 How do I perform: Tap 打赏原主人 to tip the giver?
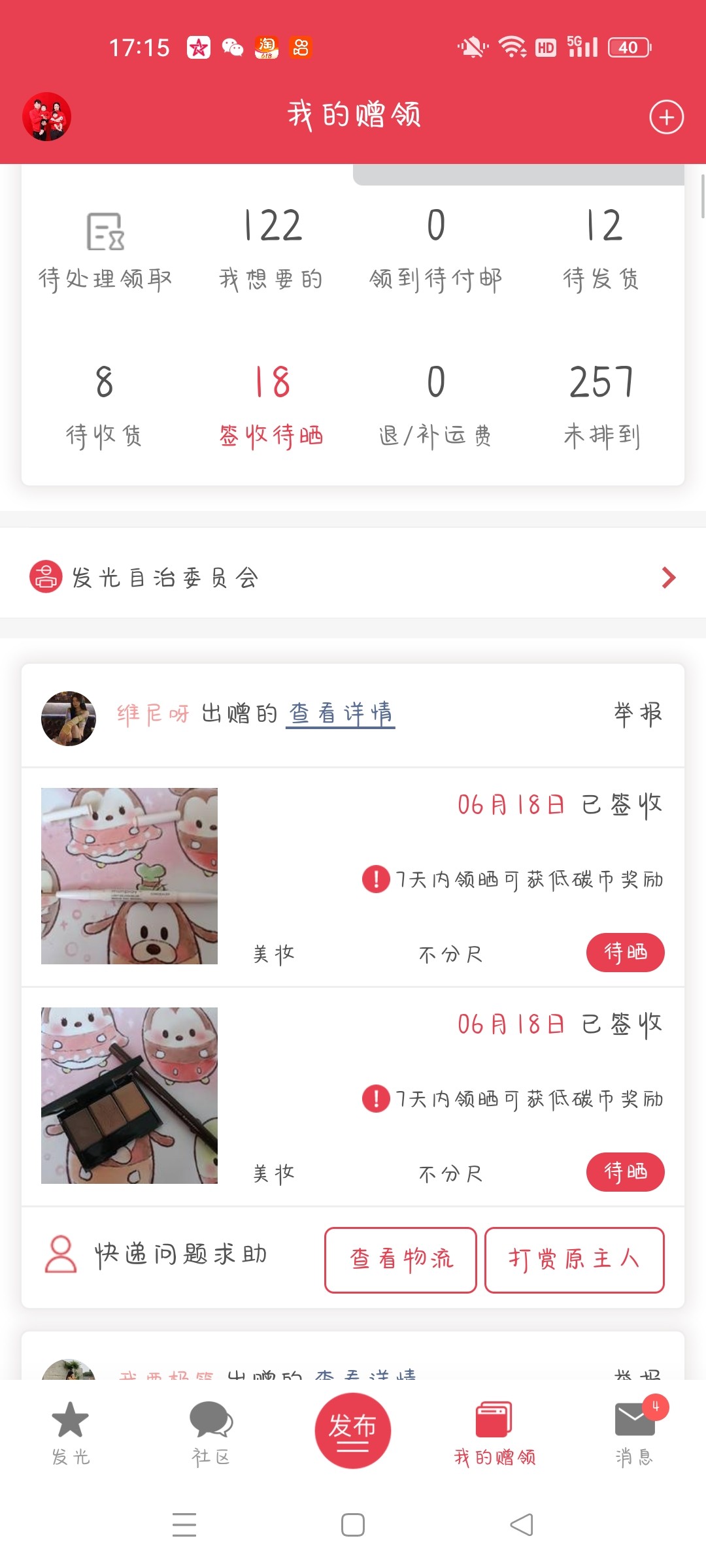574,1260
